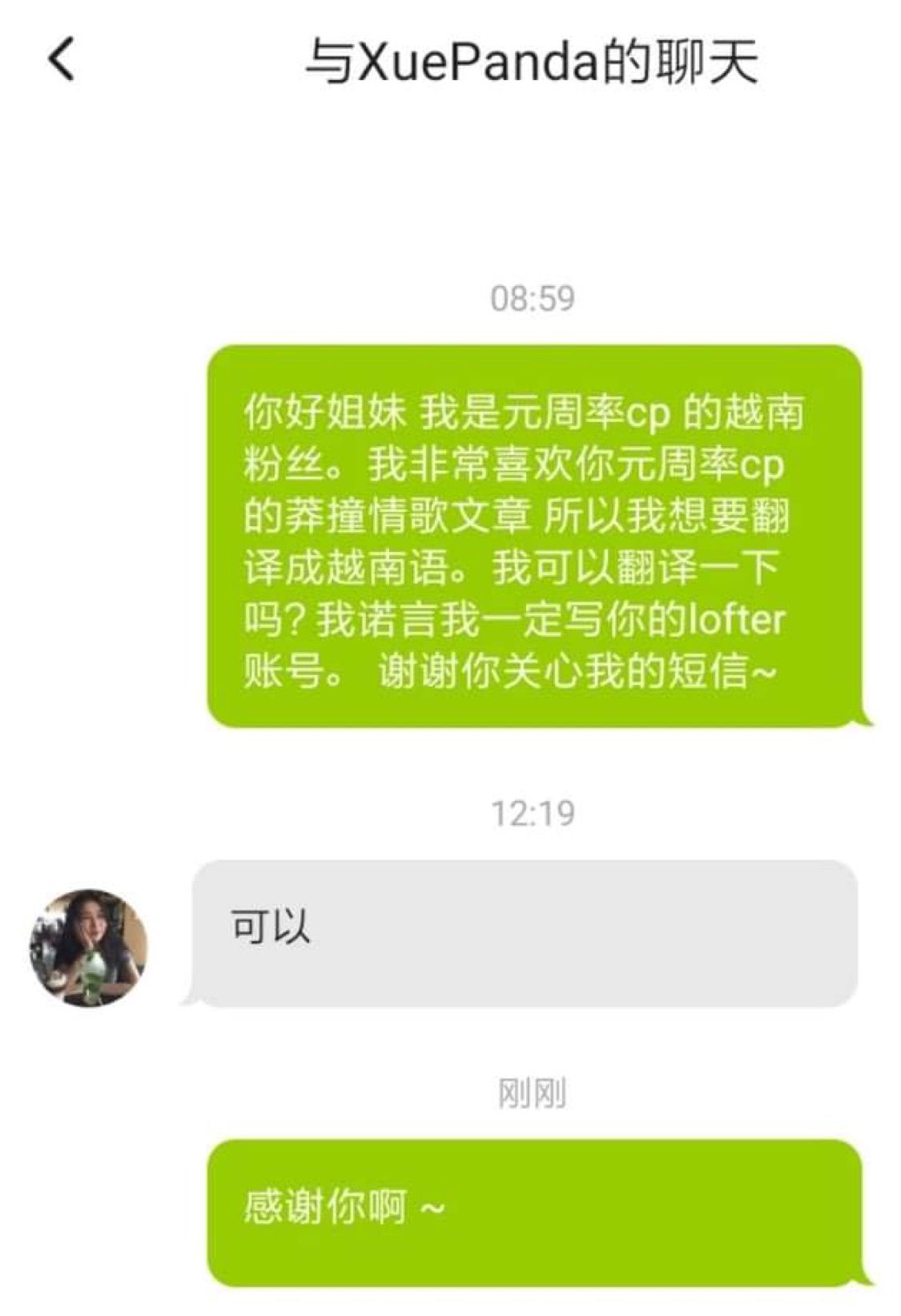Go back from XuePanda chat
Image resolution: width=901 pixels, height=1316 pixels.
tap(61, 59)
